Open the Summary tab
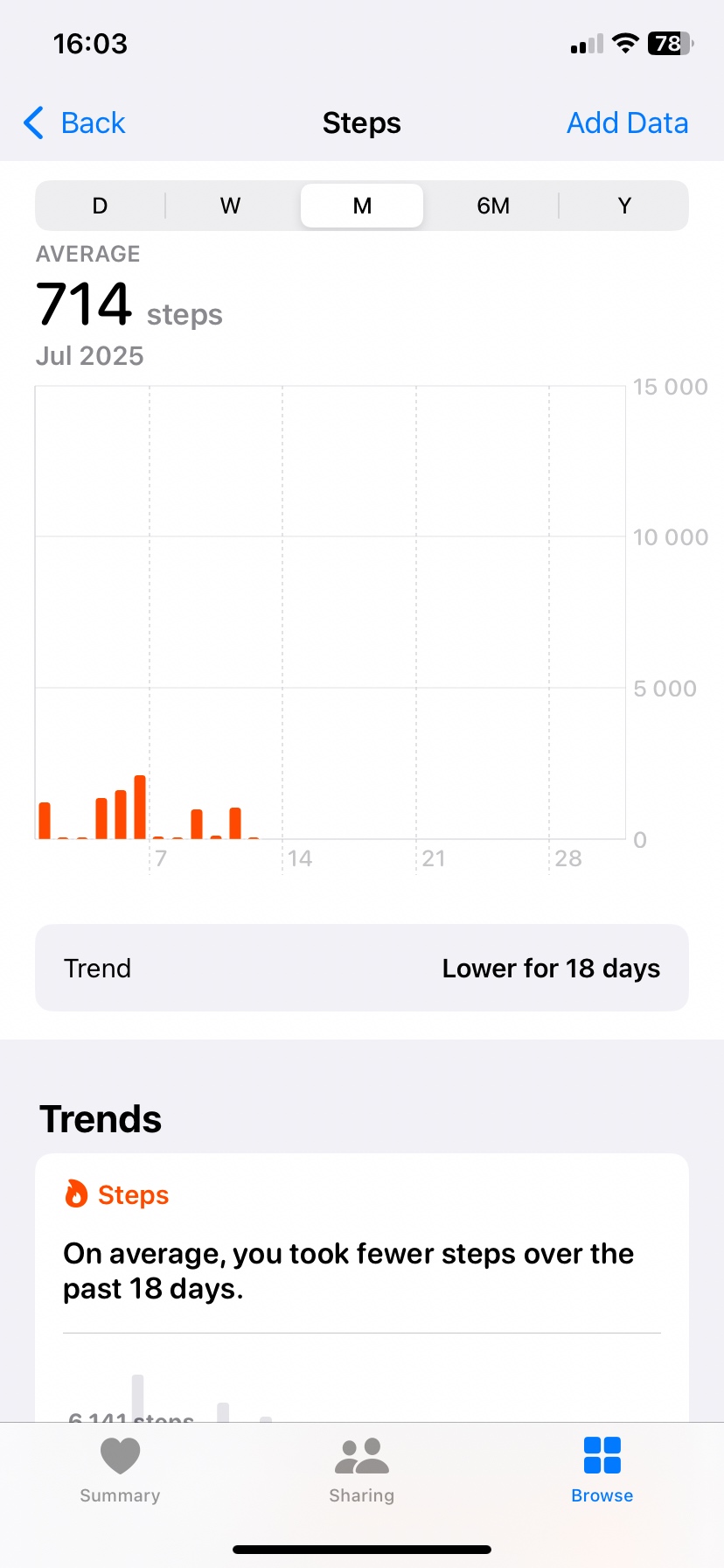724x1568 pixels. click(x=120, y=1470)
